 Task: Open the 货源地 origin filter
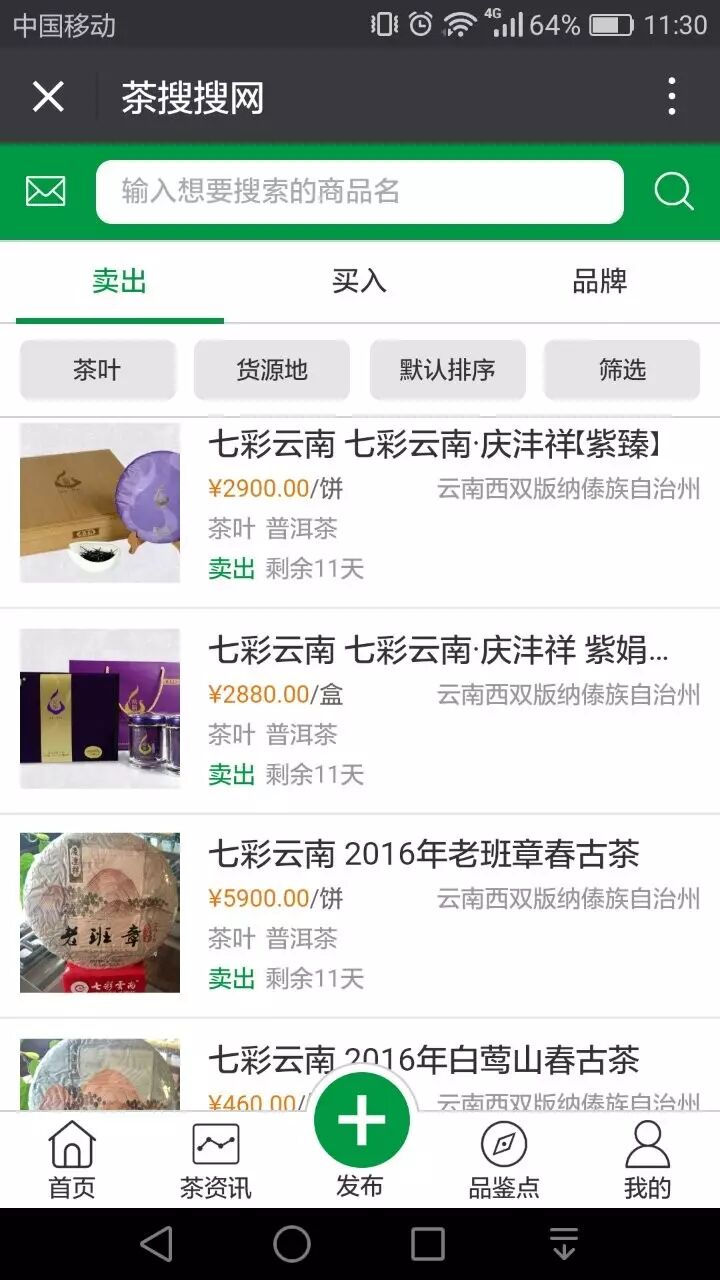coord(272,370)
